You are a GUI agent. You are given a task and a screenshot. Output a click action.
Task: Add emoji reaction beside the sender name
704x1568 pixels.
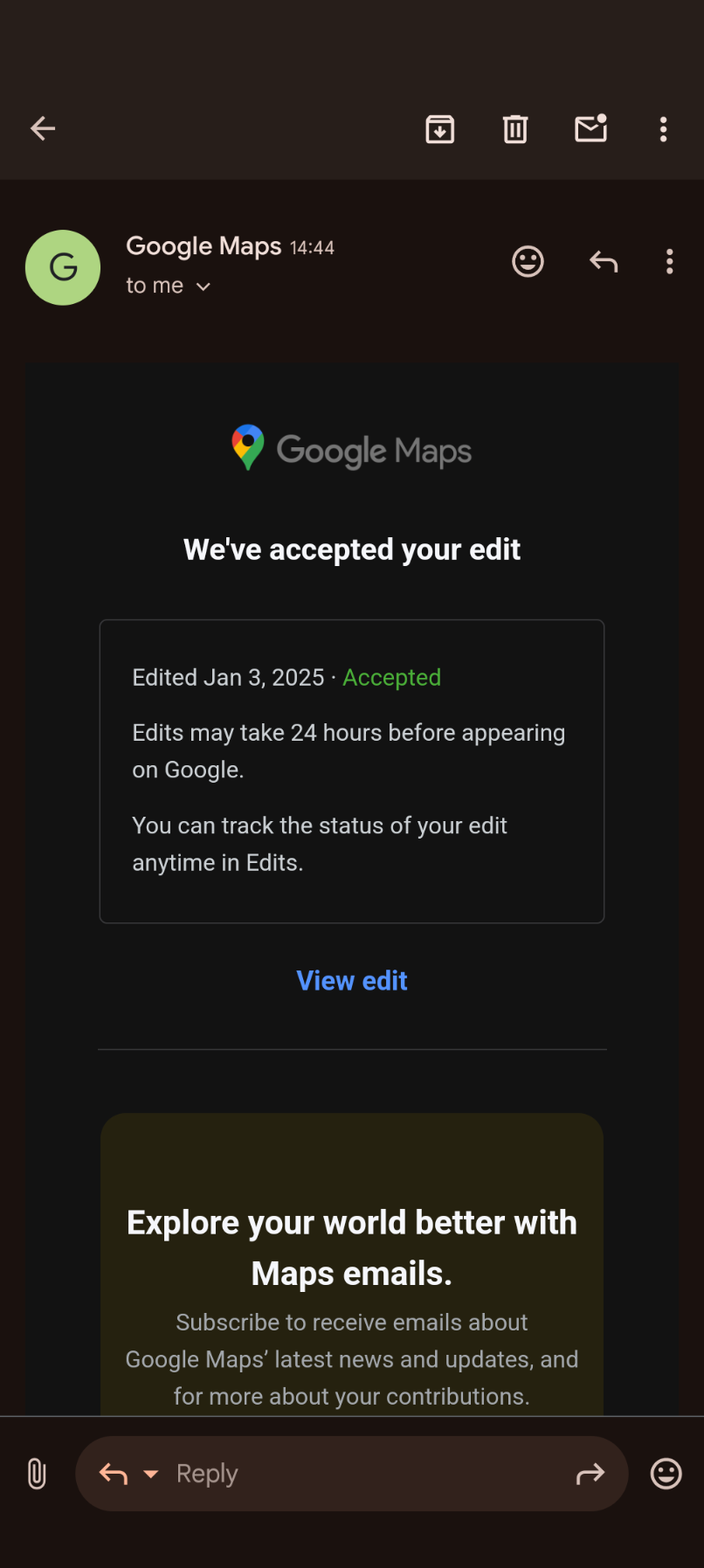[x=528, y=261]
